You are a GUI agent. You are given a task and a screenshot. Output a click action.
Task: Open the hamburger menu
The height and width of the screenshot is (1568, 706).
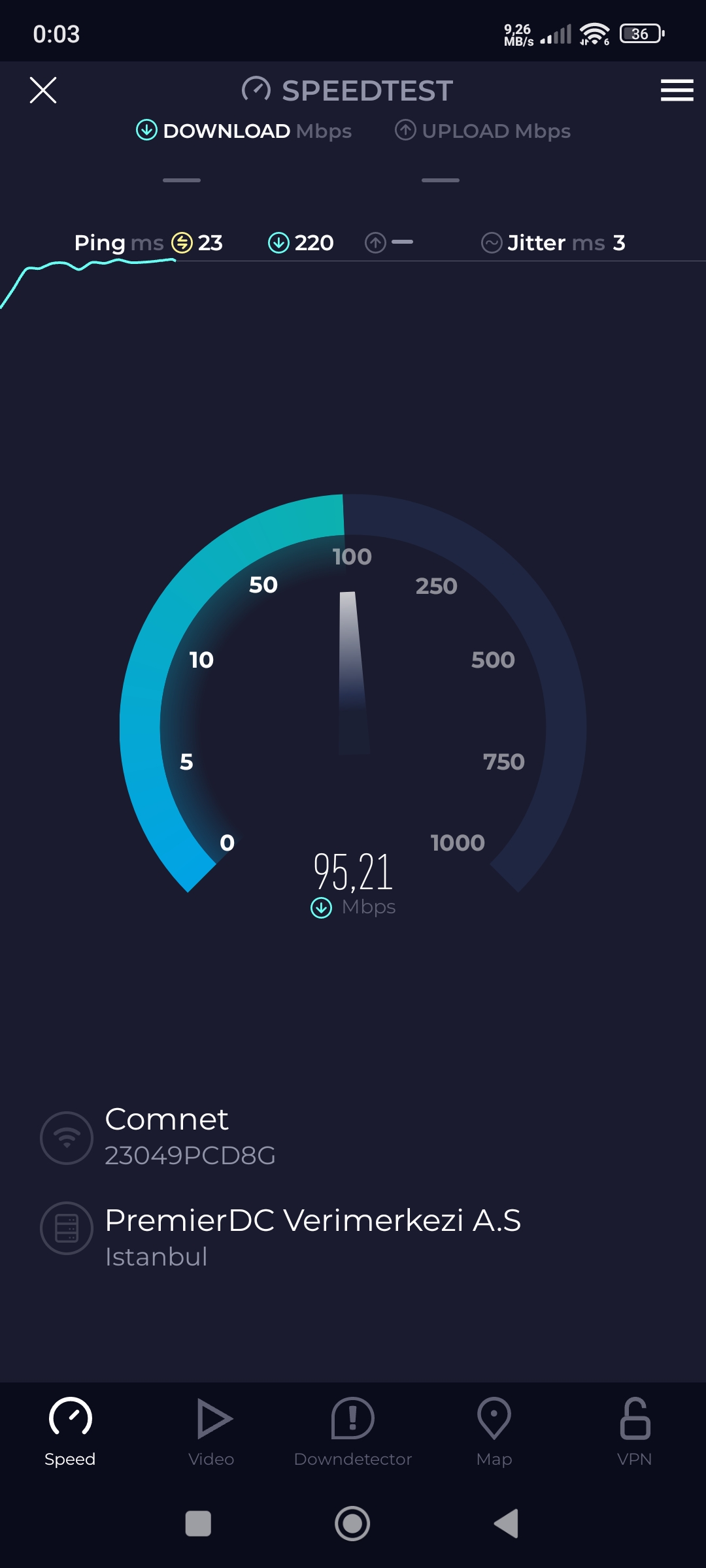coord(677,90)
